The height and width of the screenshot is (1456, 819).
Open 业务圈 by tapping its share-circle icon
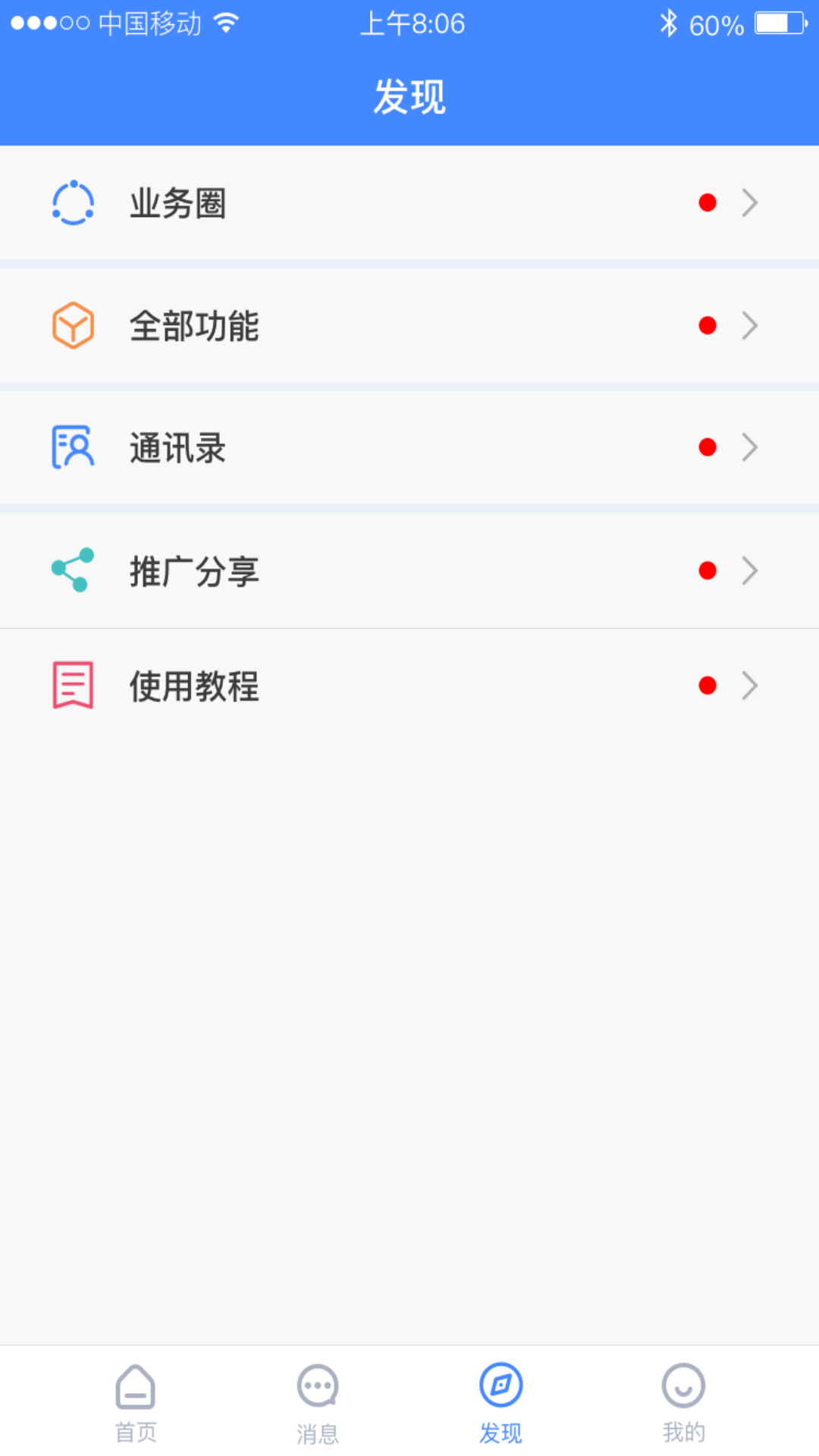[x=72, y=202]
